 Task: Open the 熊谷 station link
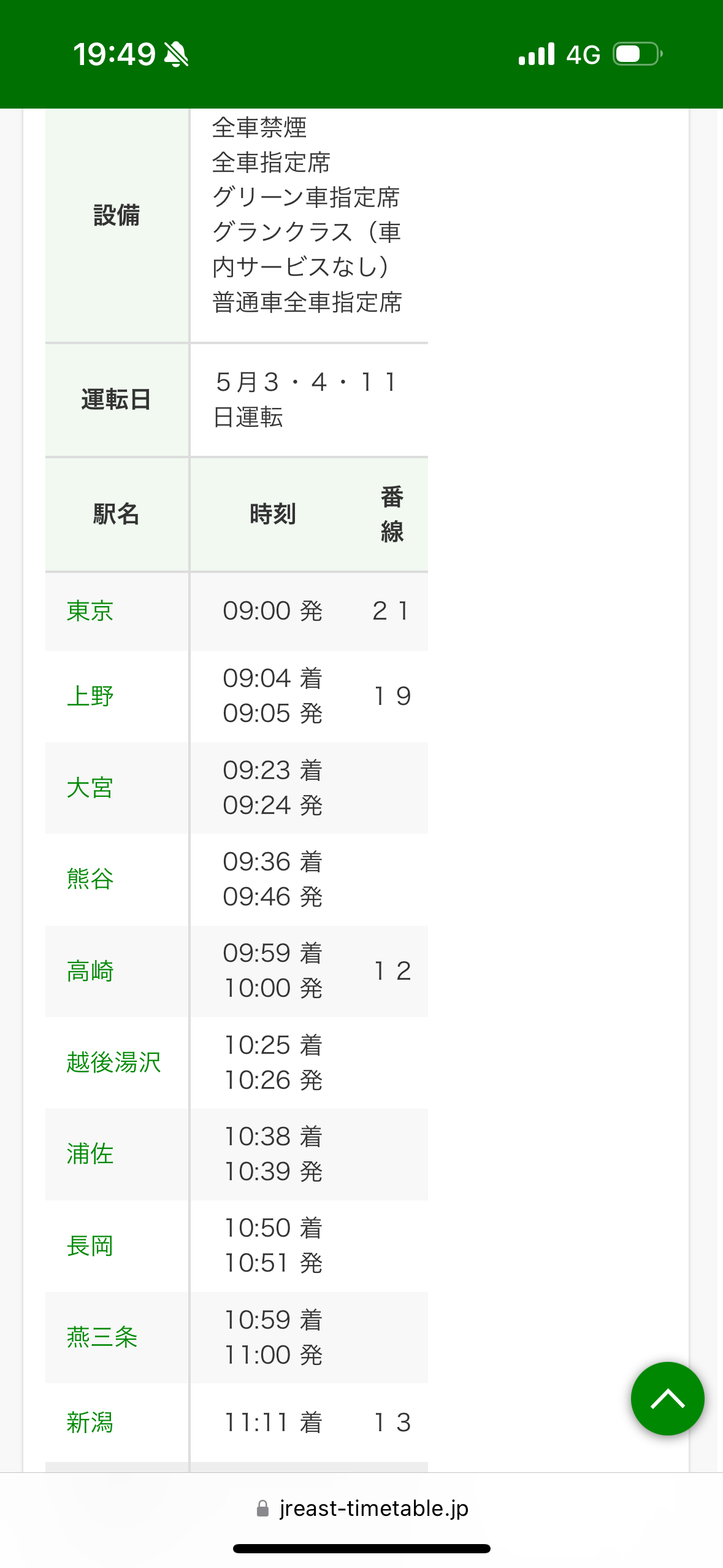pos(90,879)
